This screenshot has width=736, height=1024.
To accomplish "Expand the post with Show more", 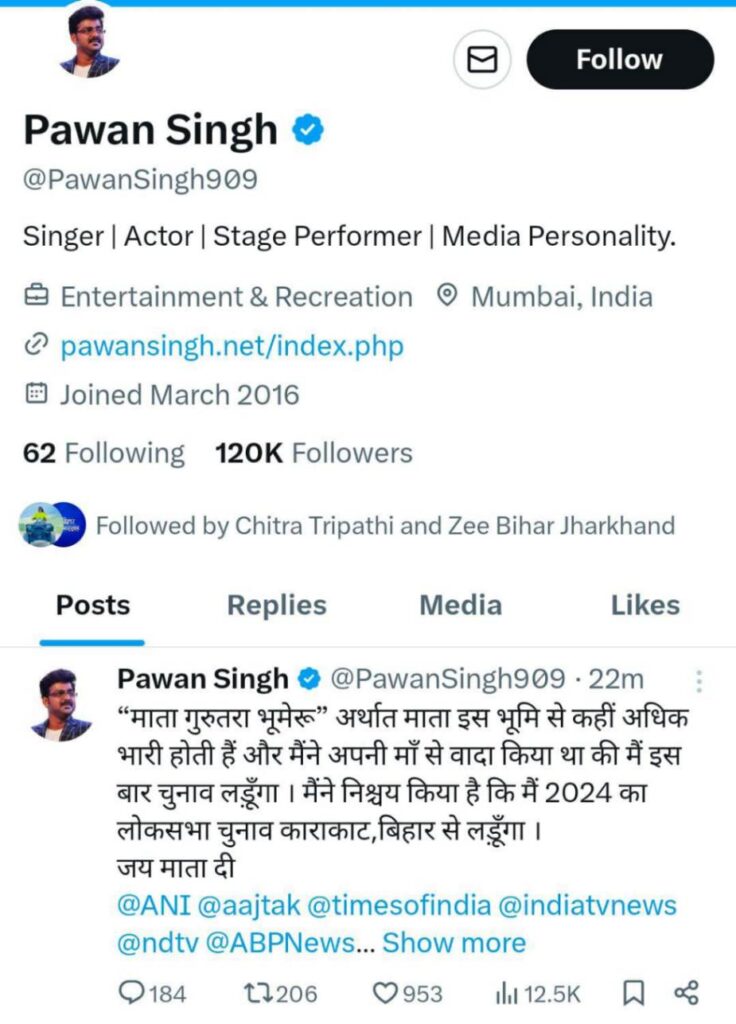I will [454, 942].
